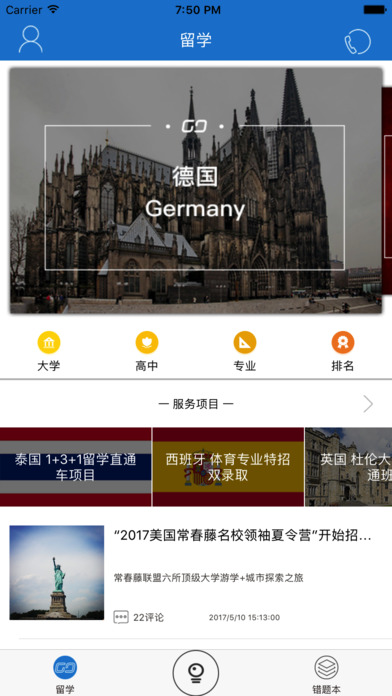Viewport: 392px width, 696px height.
Task: Open the Germany study abroad banner
Action: click(196, 190)
